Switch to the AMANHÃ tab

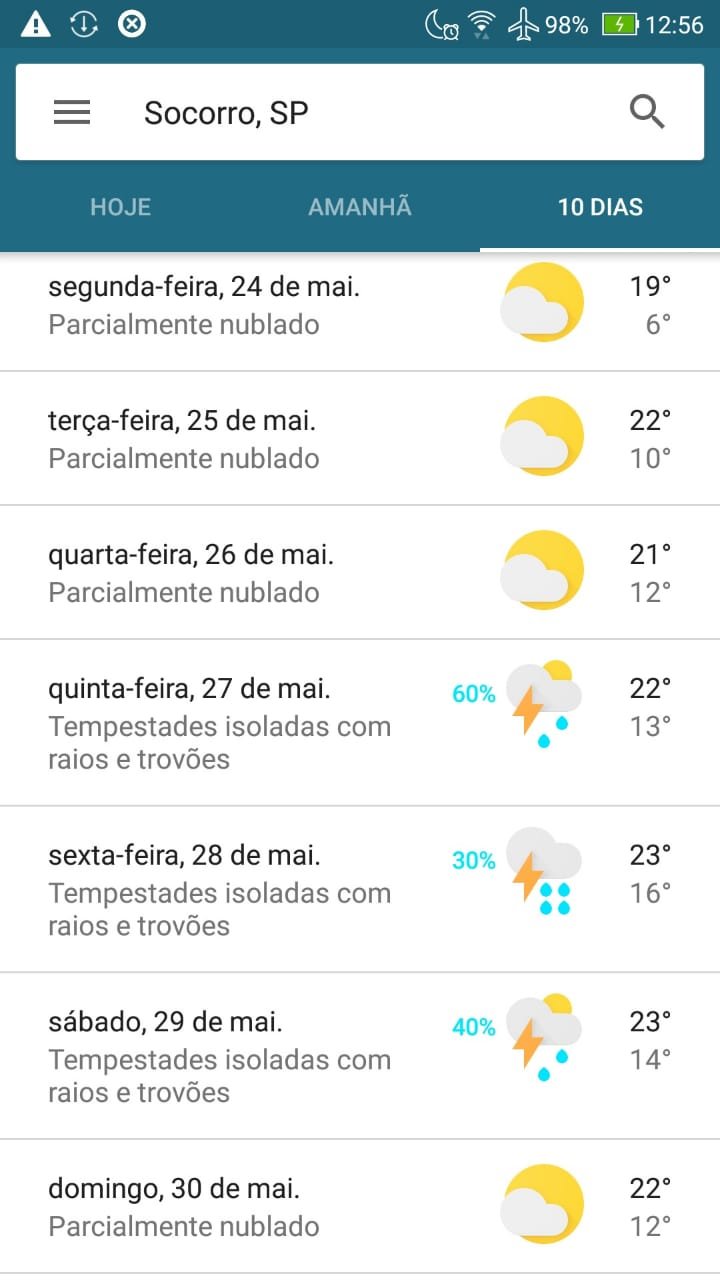[x=360, y=207]
